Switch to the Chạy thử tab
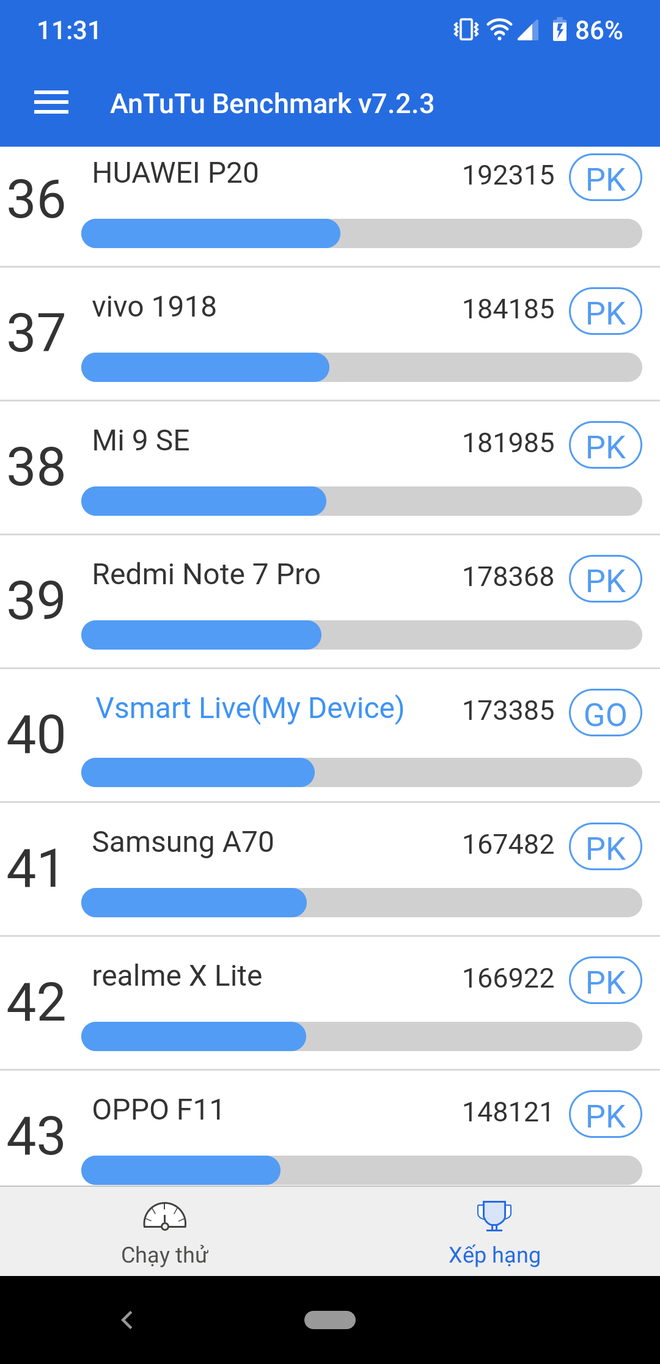Screen dimensions: 660x1364 point(165,1232)
